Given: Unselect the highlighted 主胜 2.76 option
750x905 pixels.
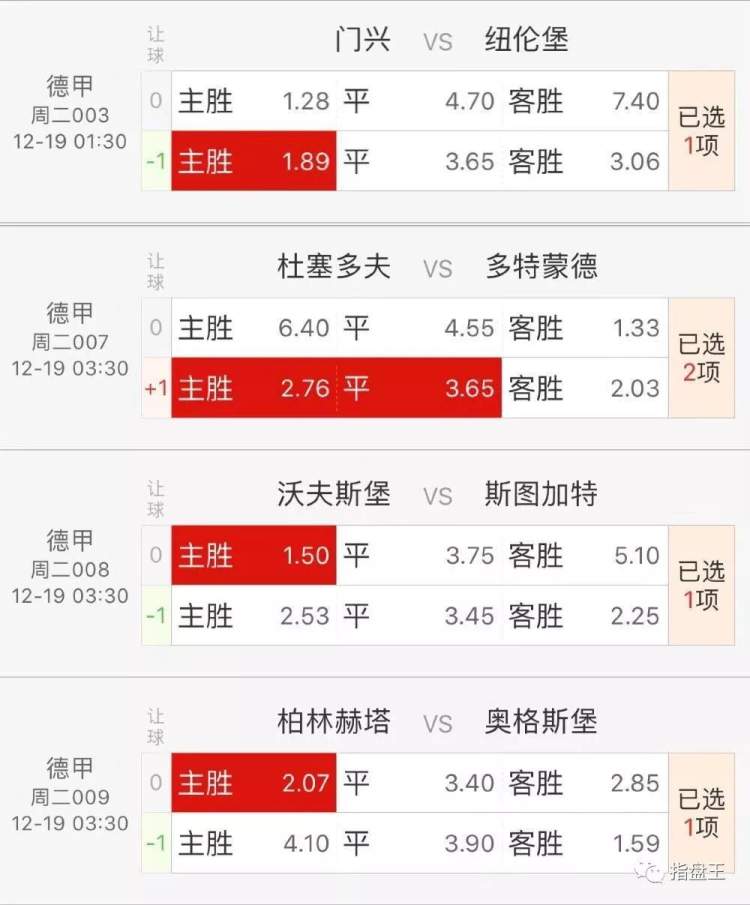Looking at the screenshot, I should (254, 388).
